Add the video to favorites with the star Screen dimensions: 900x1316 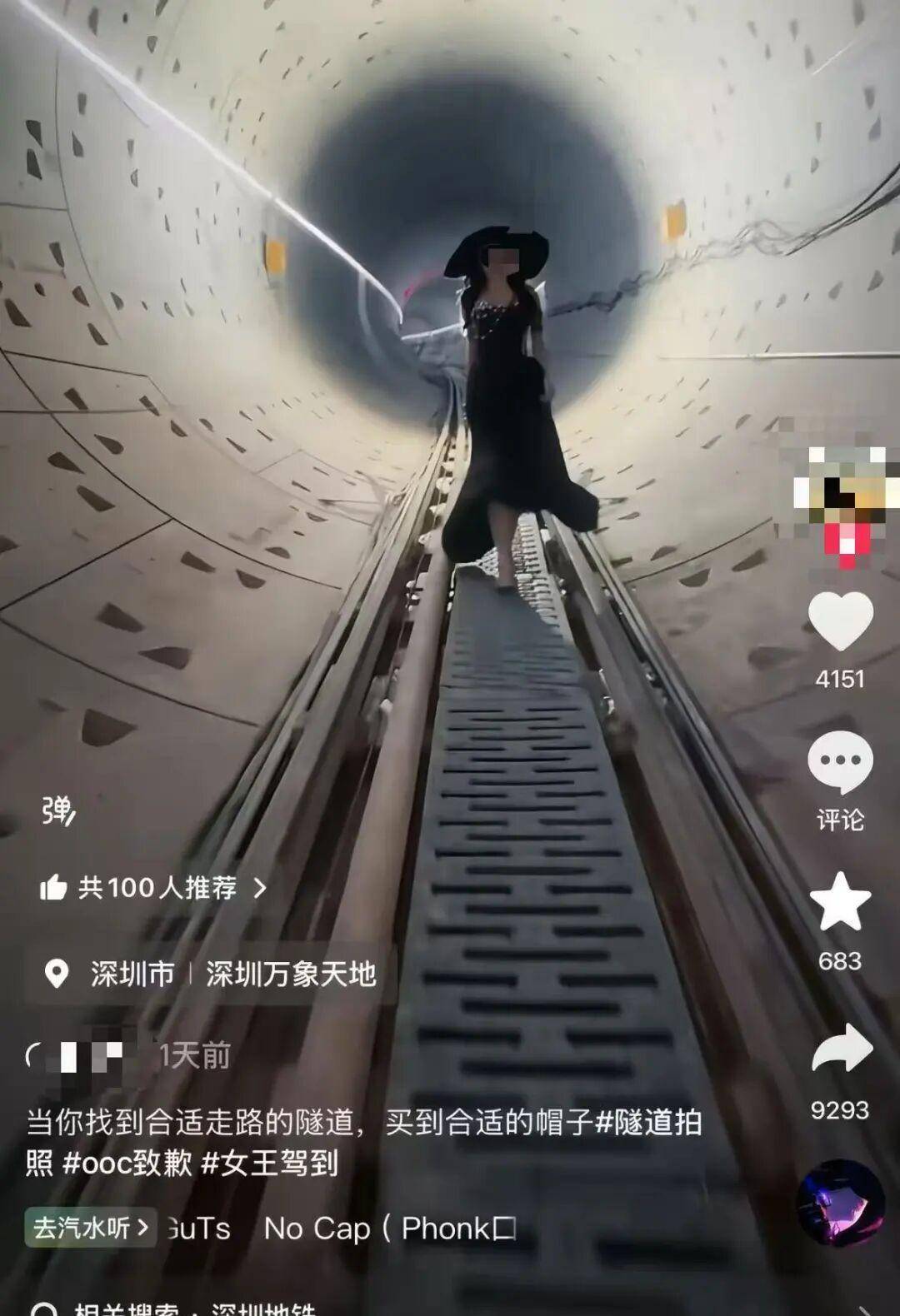click(x=840, y=902)
